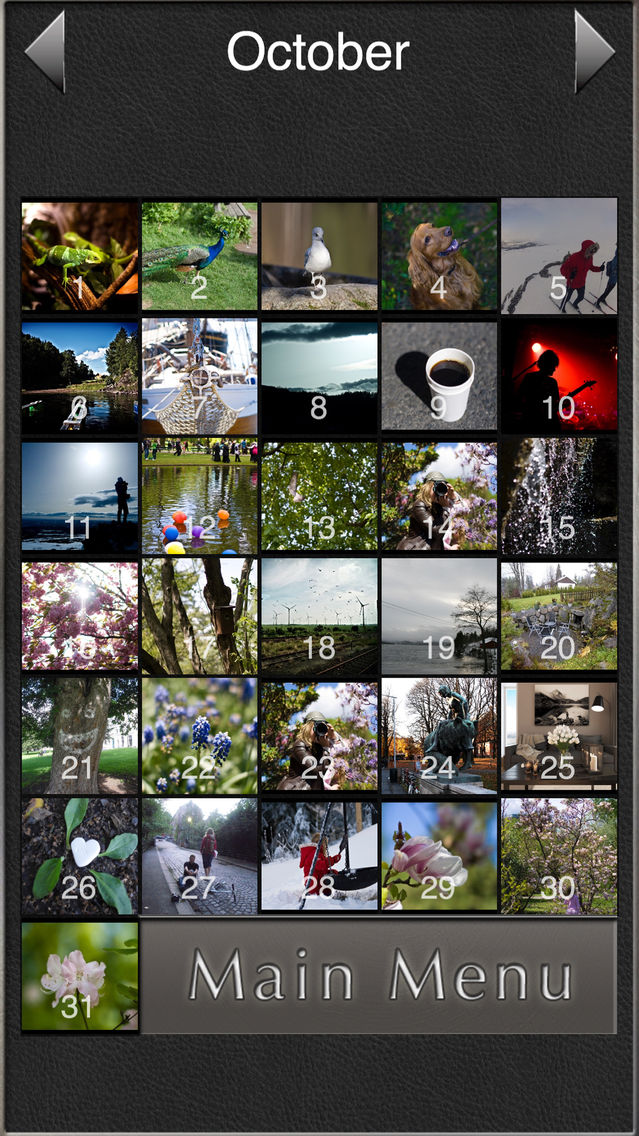The width and height of the screenshot is (639, 1136).
Task: Return to the Main Menu
Action: tap(379, 976)
